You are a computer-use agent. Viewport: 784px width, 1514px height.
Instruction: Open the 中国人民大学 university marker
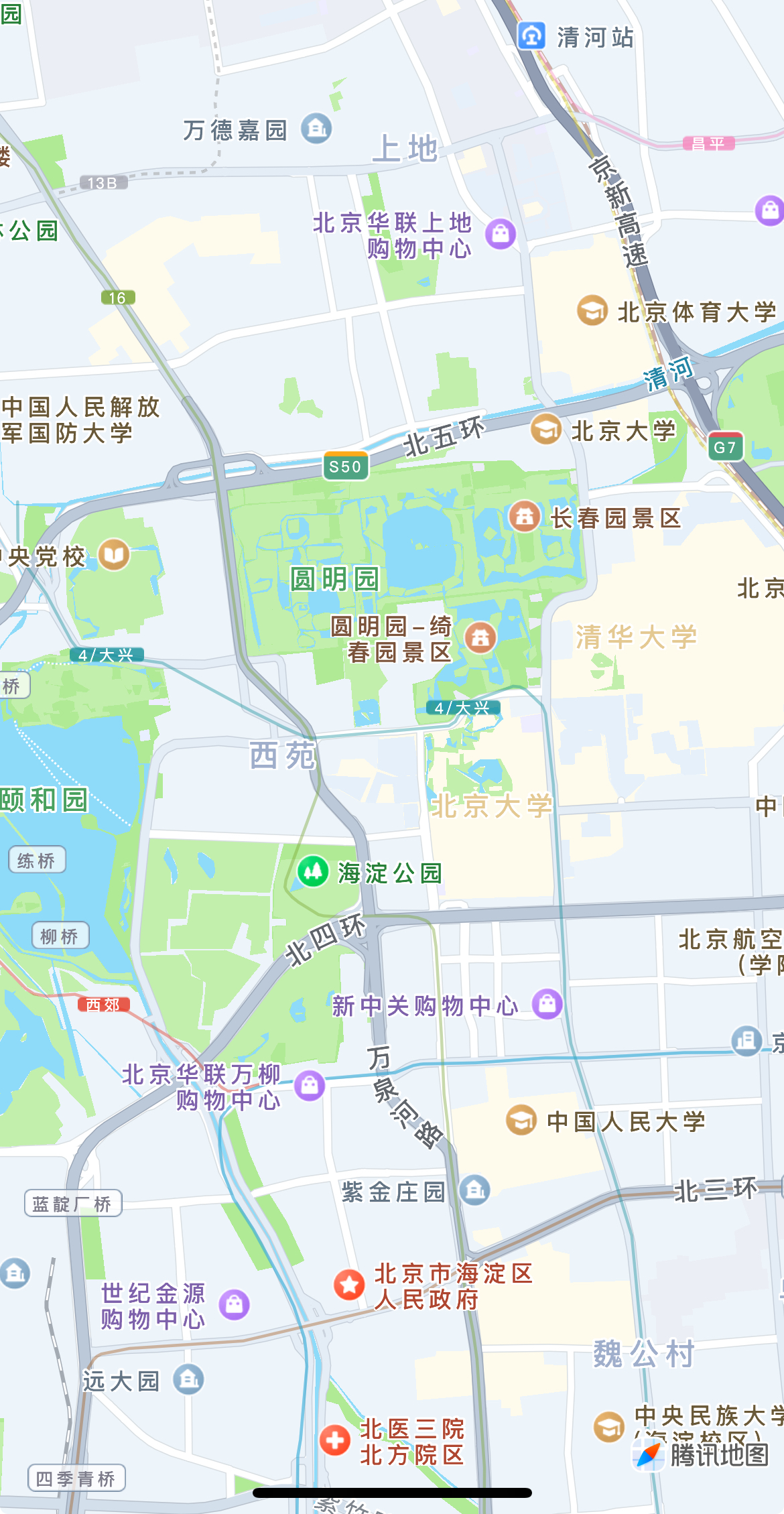click(521, 1120)
